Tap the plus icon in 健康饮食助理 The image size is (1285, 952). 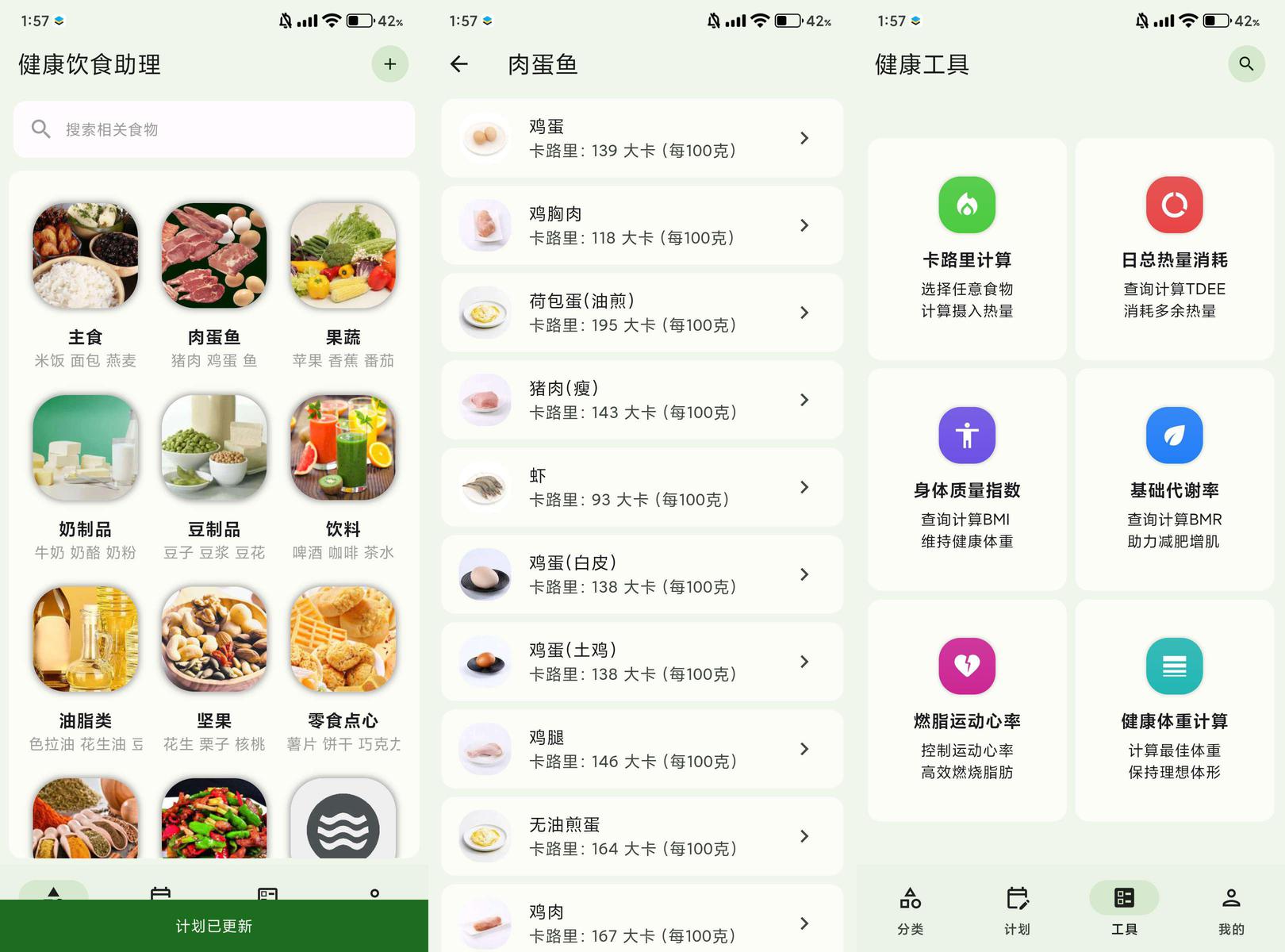[x=389, y=64]
